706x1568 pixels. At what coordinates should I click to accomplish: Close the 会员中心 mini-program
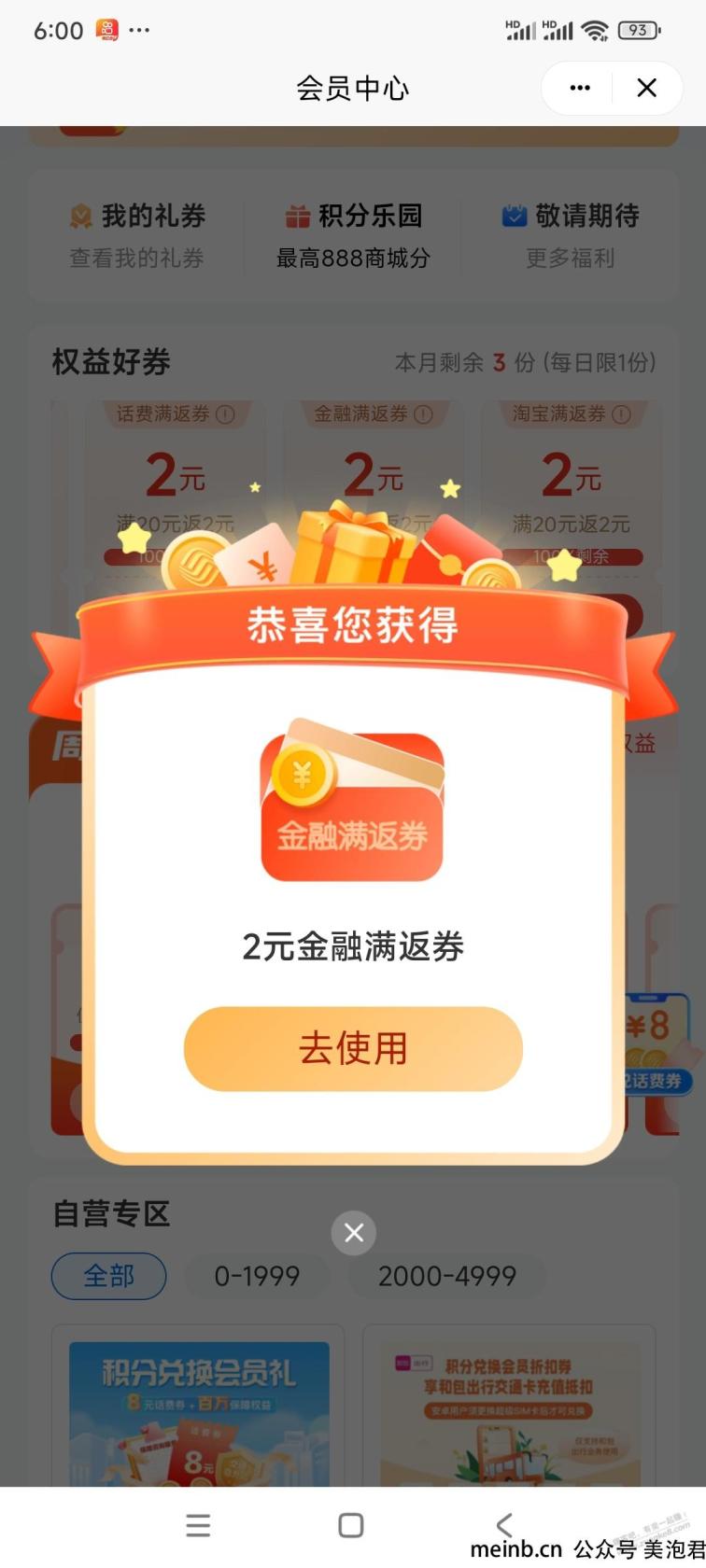pyautogui.click(x=646, y=88)
